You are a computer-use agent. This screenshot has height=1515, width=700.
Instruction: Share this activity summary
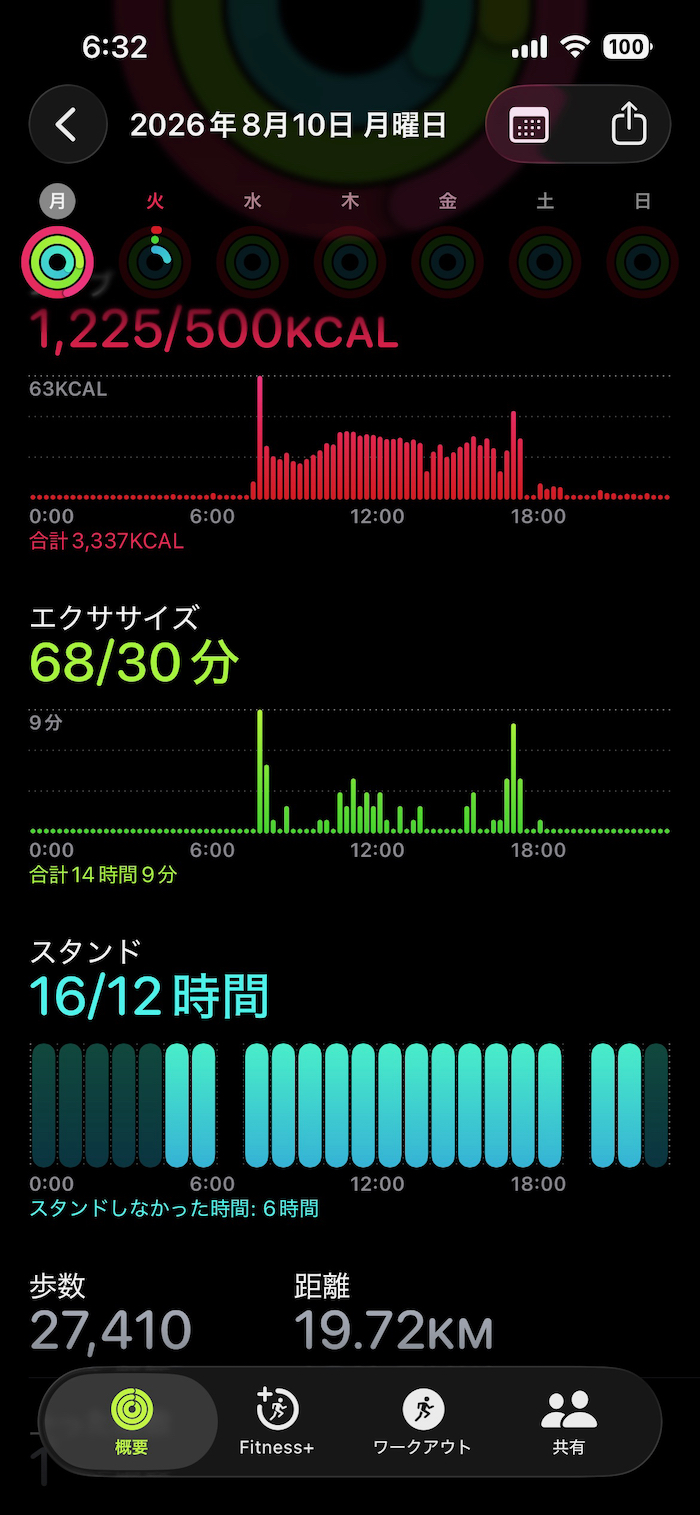click(x=628, y=125)
